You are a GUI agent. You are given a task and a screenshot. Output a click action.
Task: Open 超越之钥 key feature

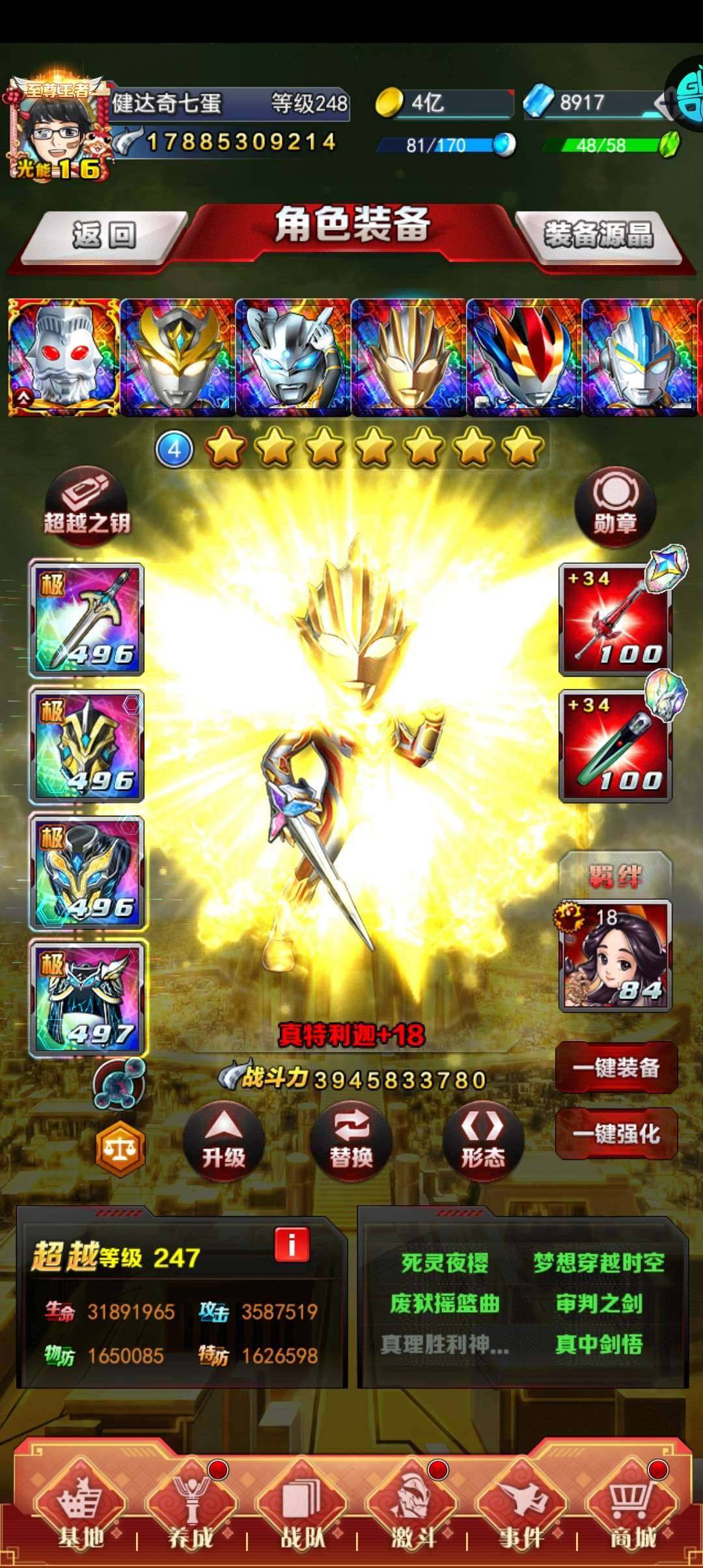point(86,505)
